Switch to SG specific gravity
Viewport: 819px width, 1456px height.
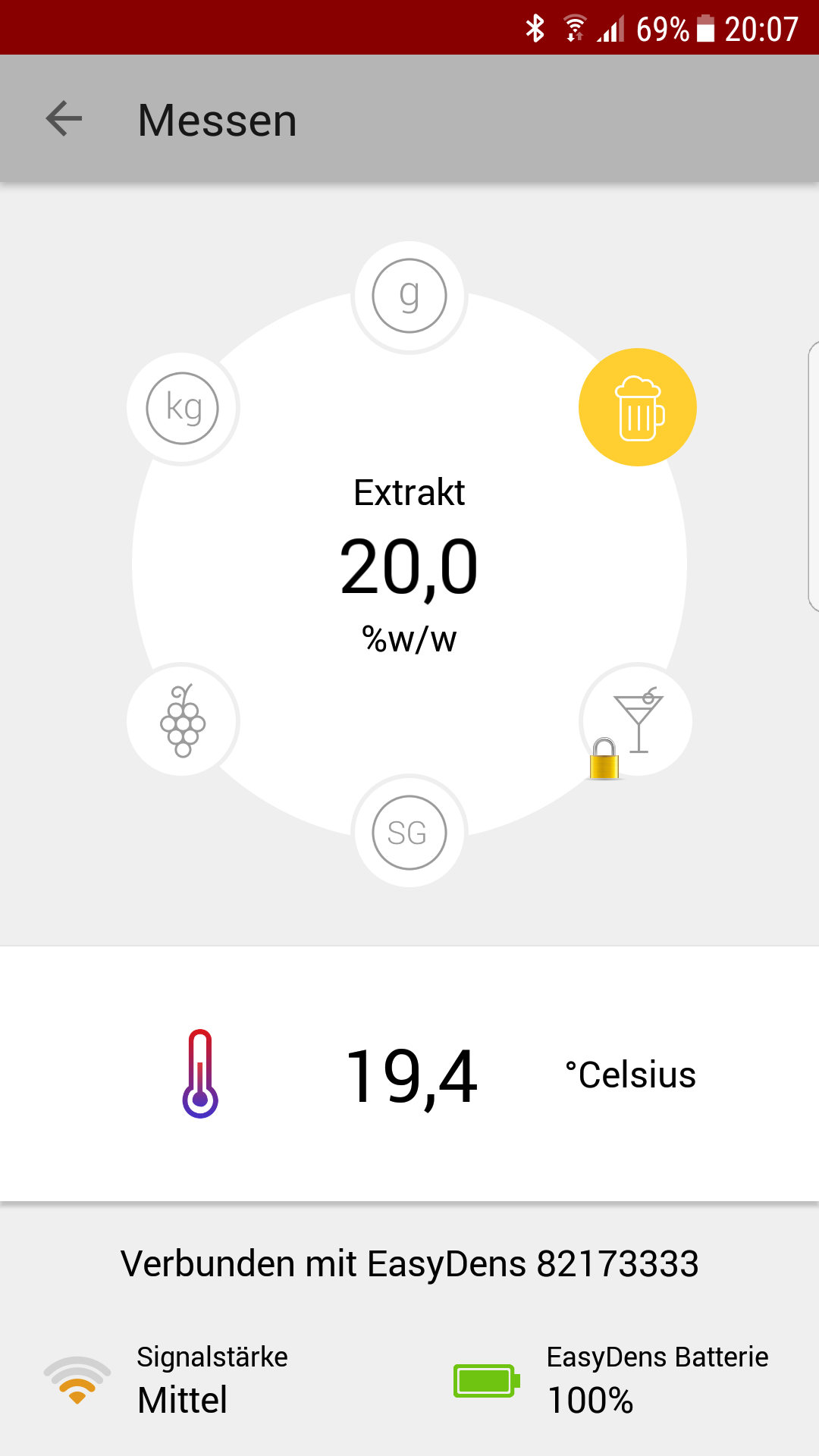pos(409,832)
